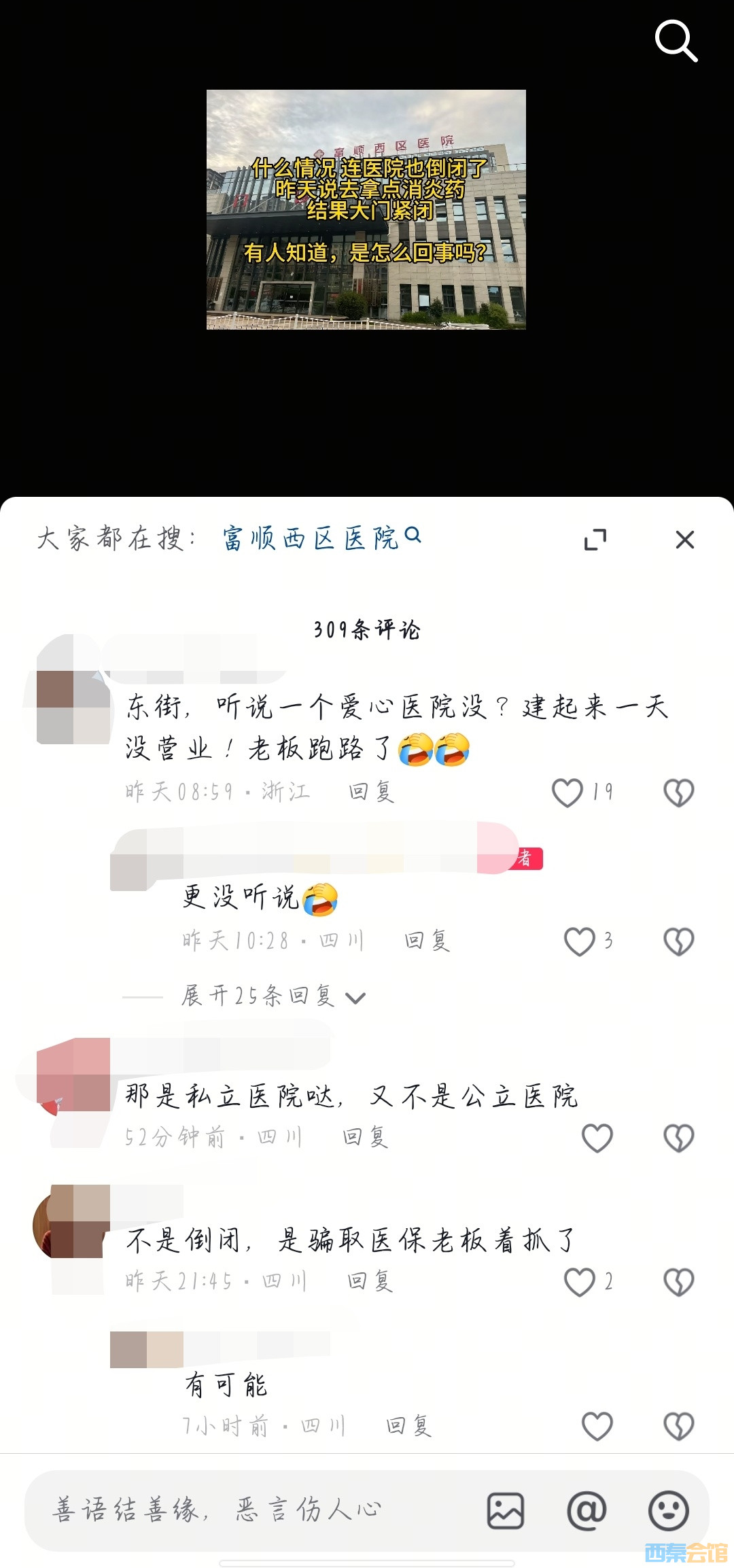Expand 展开25条回复

[x=272, y=996]
